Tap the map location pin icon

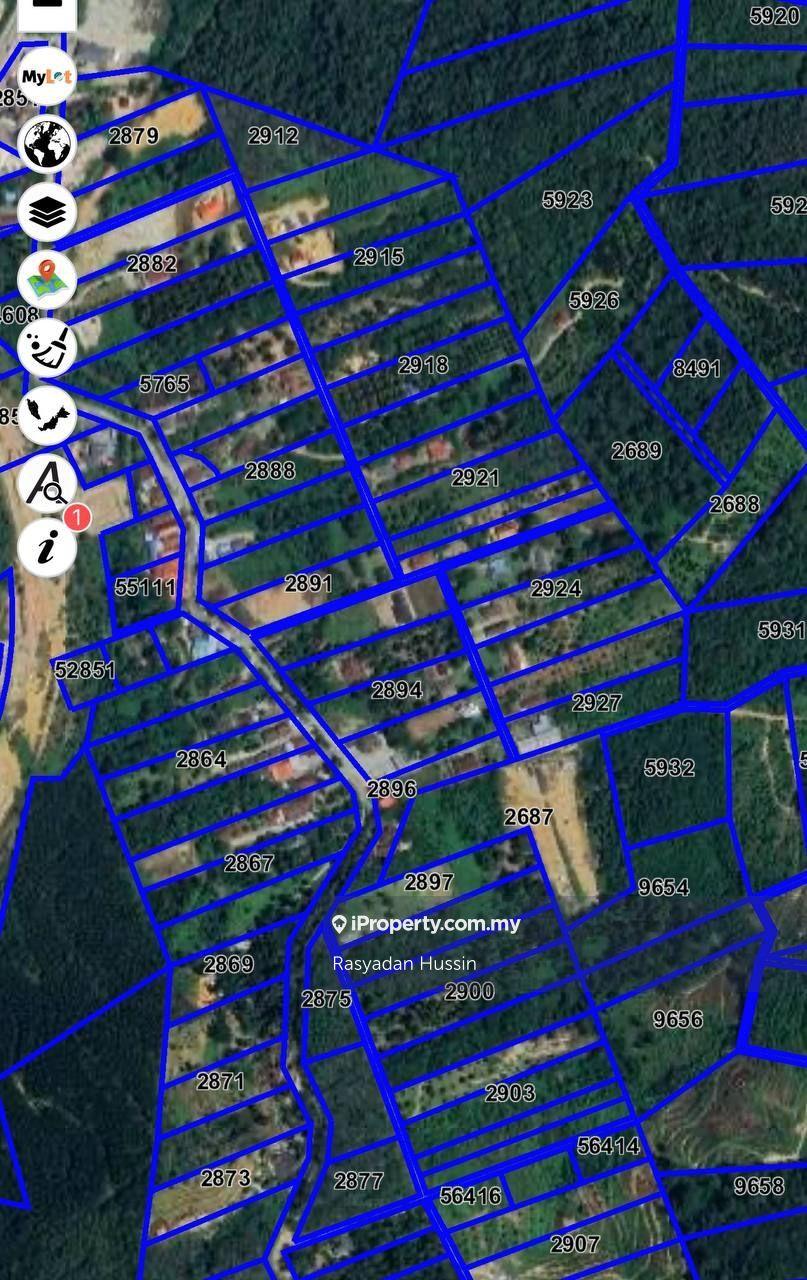click(47, 280)
